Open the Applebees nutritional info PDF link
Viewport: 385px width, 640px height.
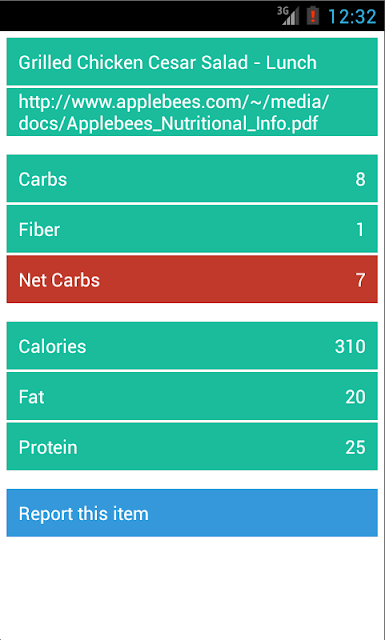point(192,112)
